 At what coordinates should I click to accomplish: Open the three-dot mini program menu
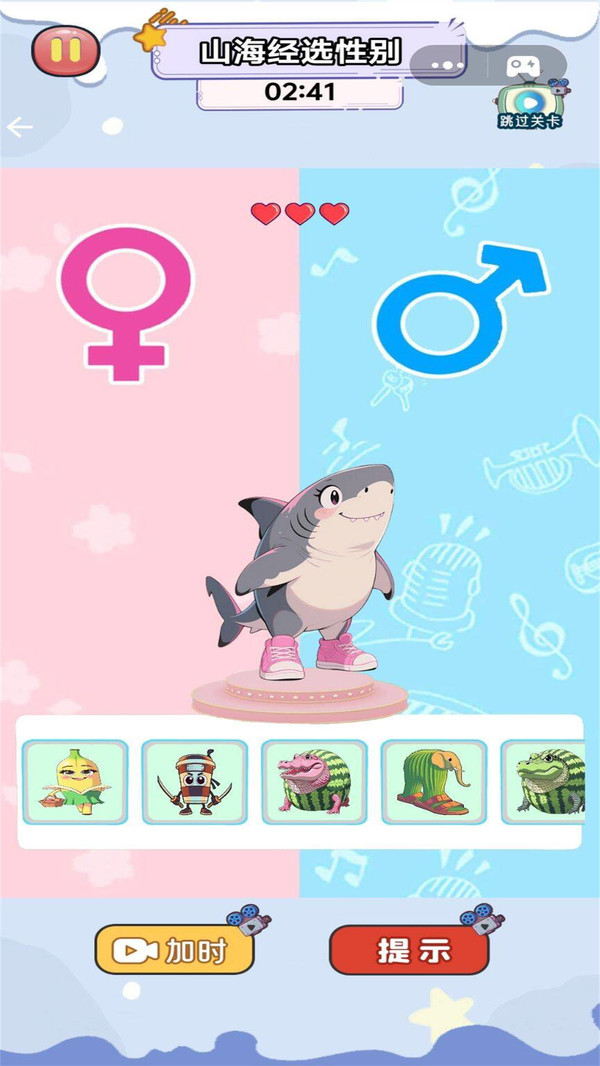(x=446, y=66)
